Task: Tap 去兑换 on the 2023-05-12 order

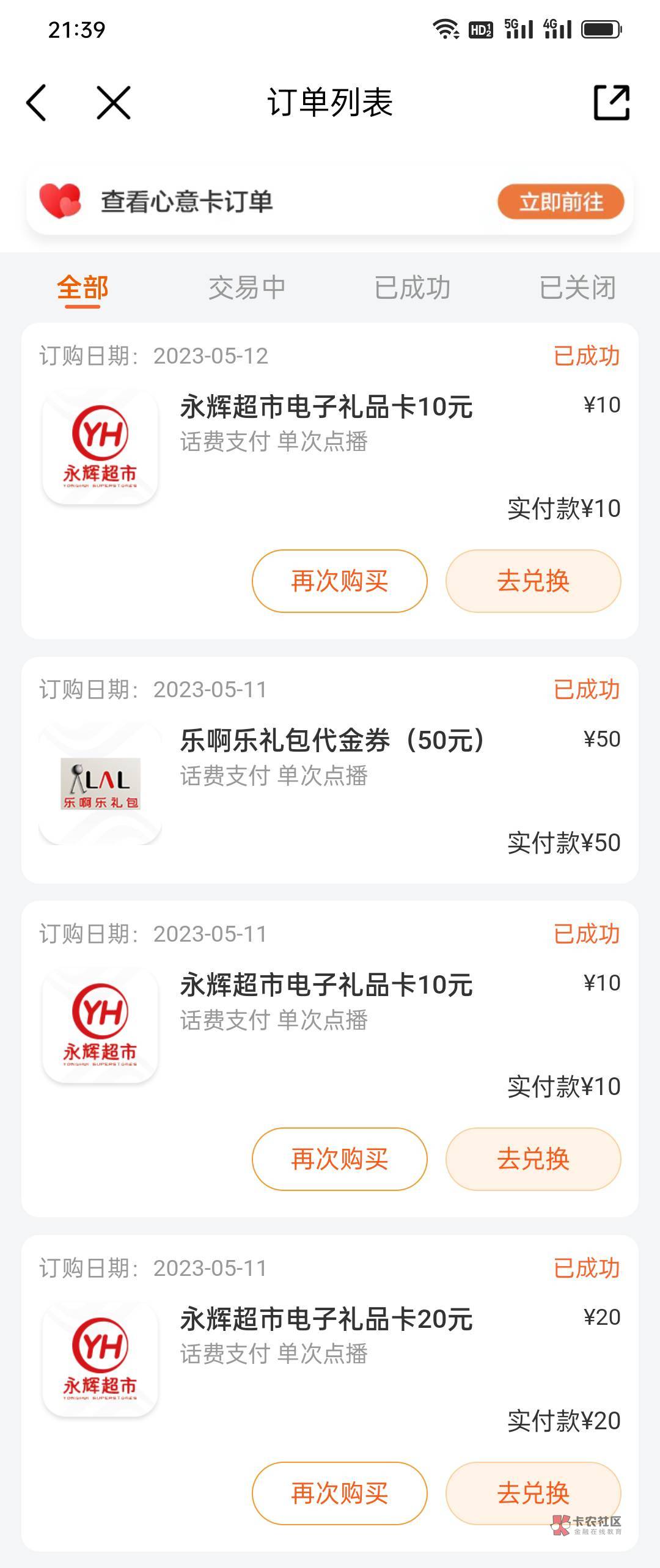Action: pos(533,581)
